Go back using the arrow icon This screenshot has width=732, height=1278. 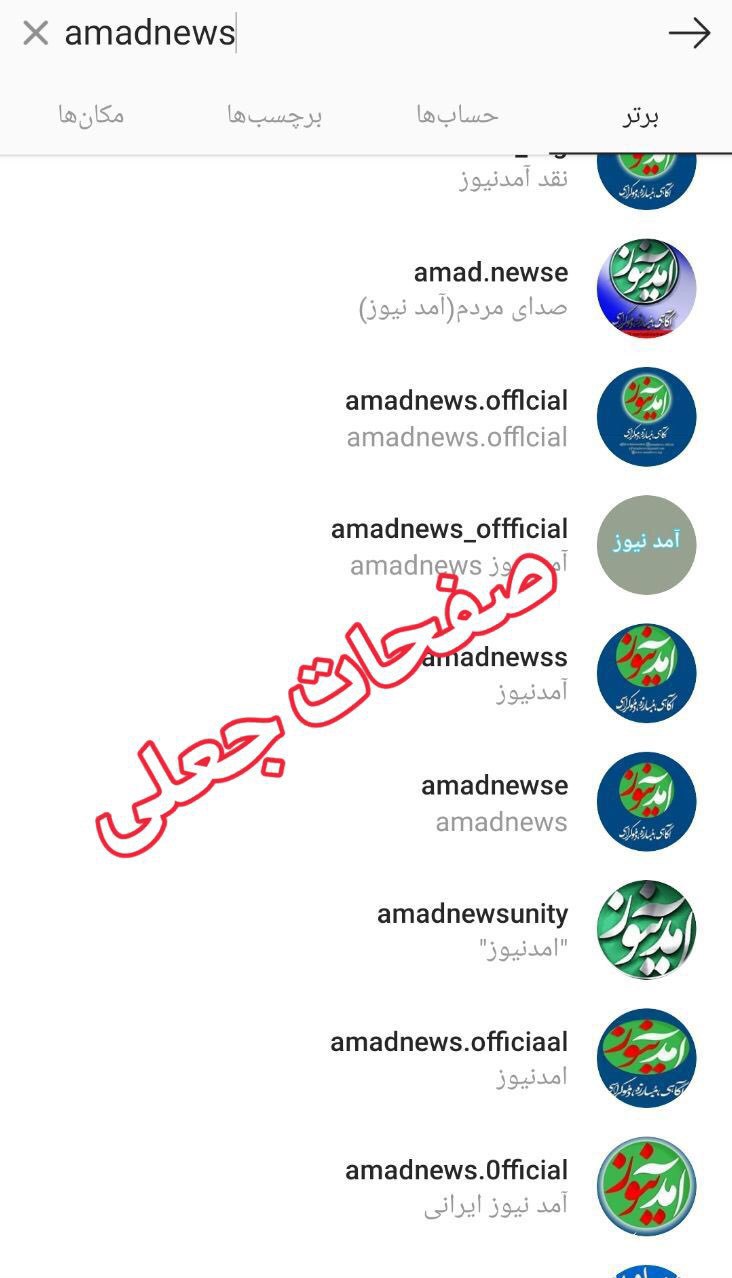click(x=689, y=33)
